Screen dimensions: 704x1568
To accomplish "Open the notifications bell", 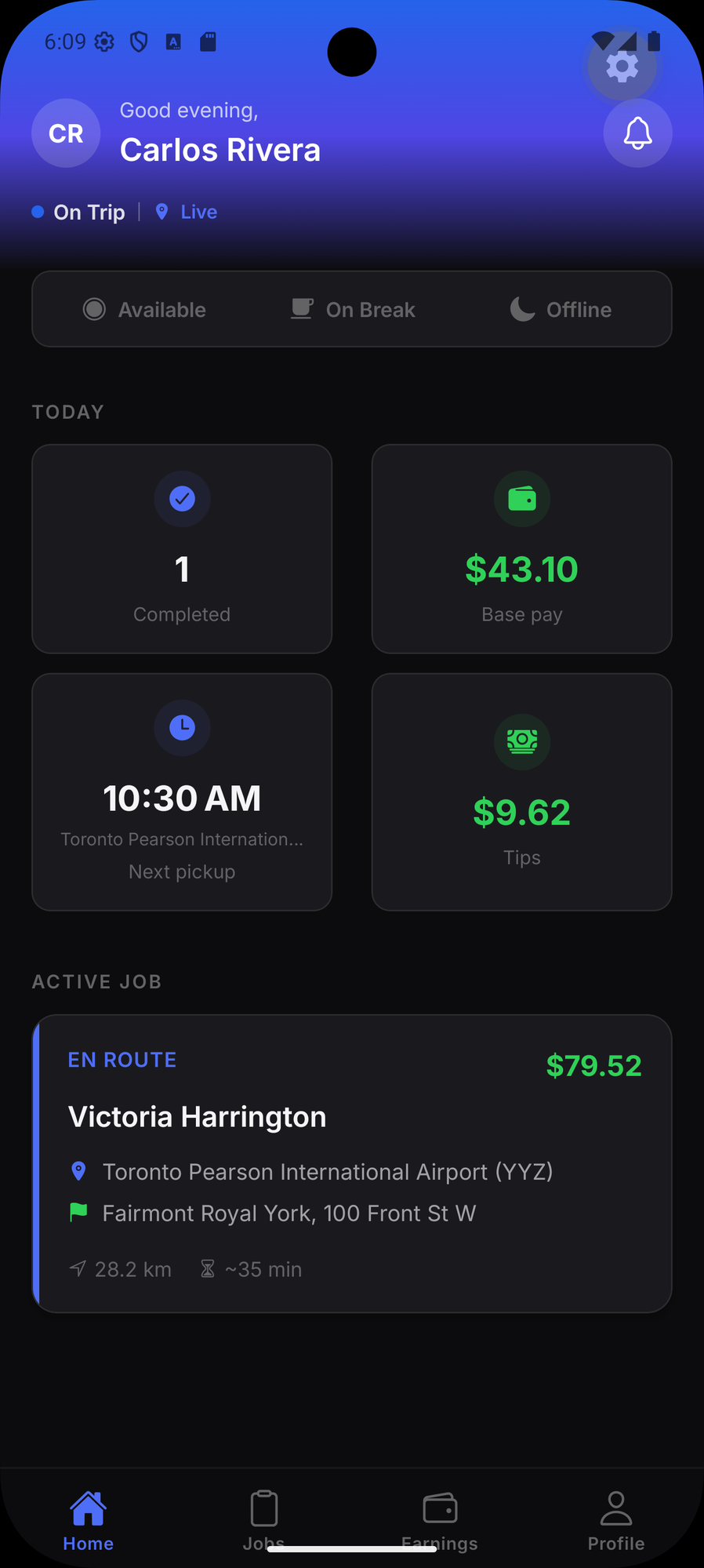I will 637,133.
